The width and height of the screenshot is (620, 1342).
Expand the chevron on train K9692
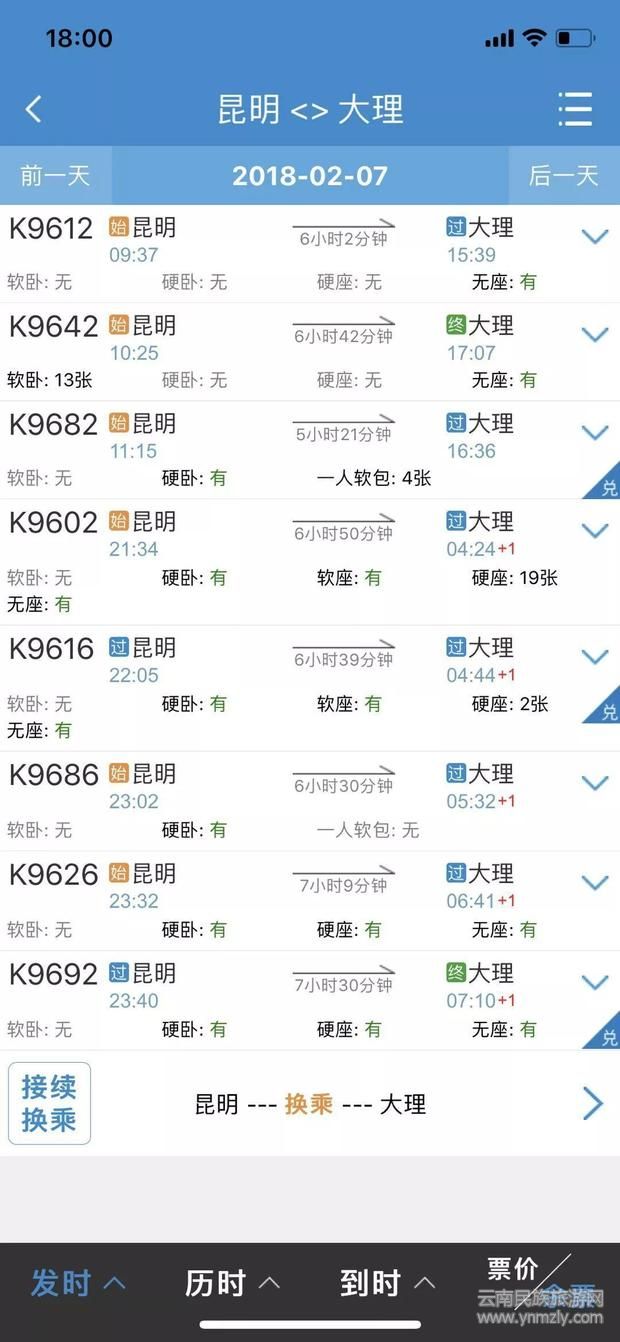[x=595, y=982]
